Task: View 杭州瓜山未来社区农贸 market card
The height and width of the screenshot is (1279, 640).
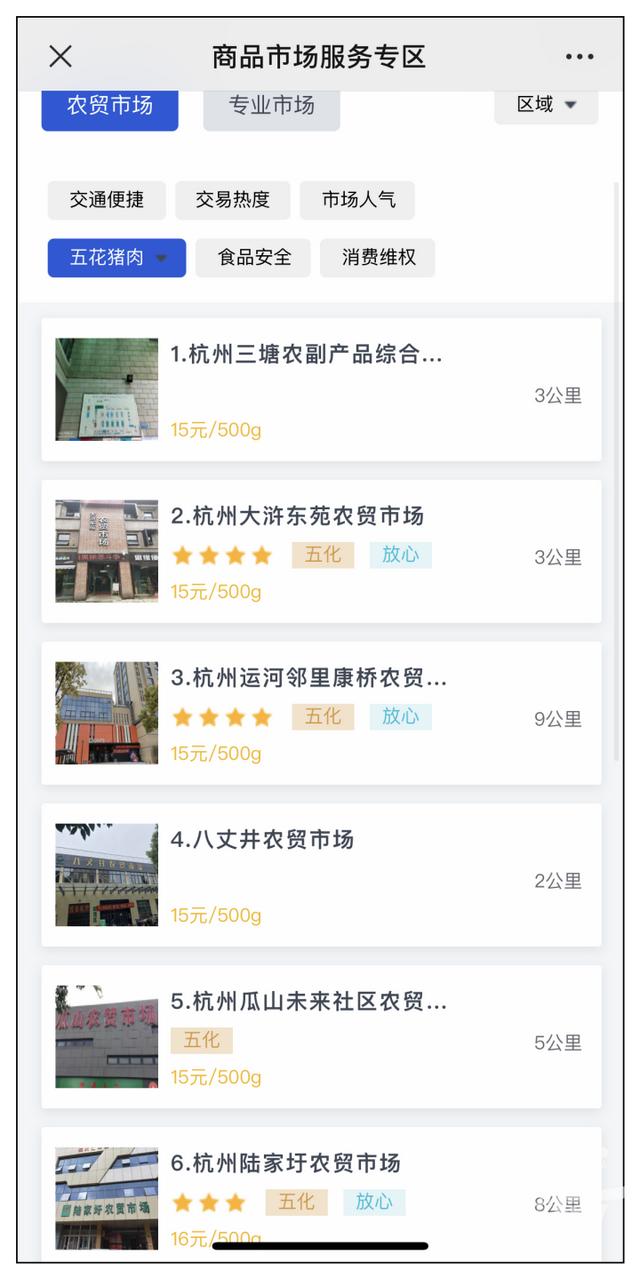Action: [x=321, y=1037]
